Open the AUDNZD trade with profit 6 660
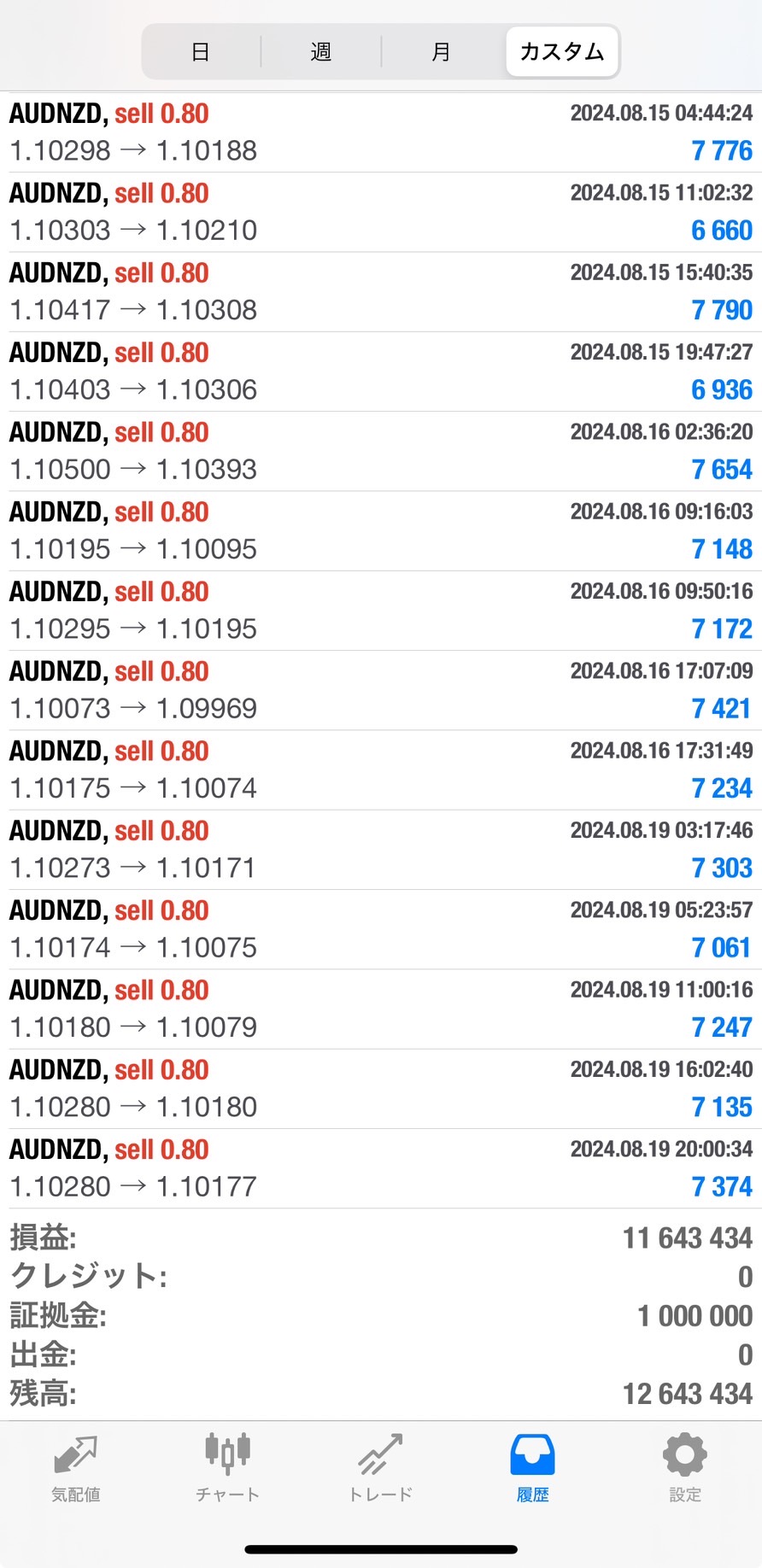 pos(380,212)
